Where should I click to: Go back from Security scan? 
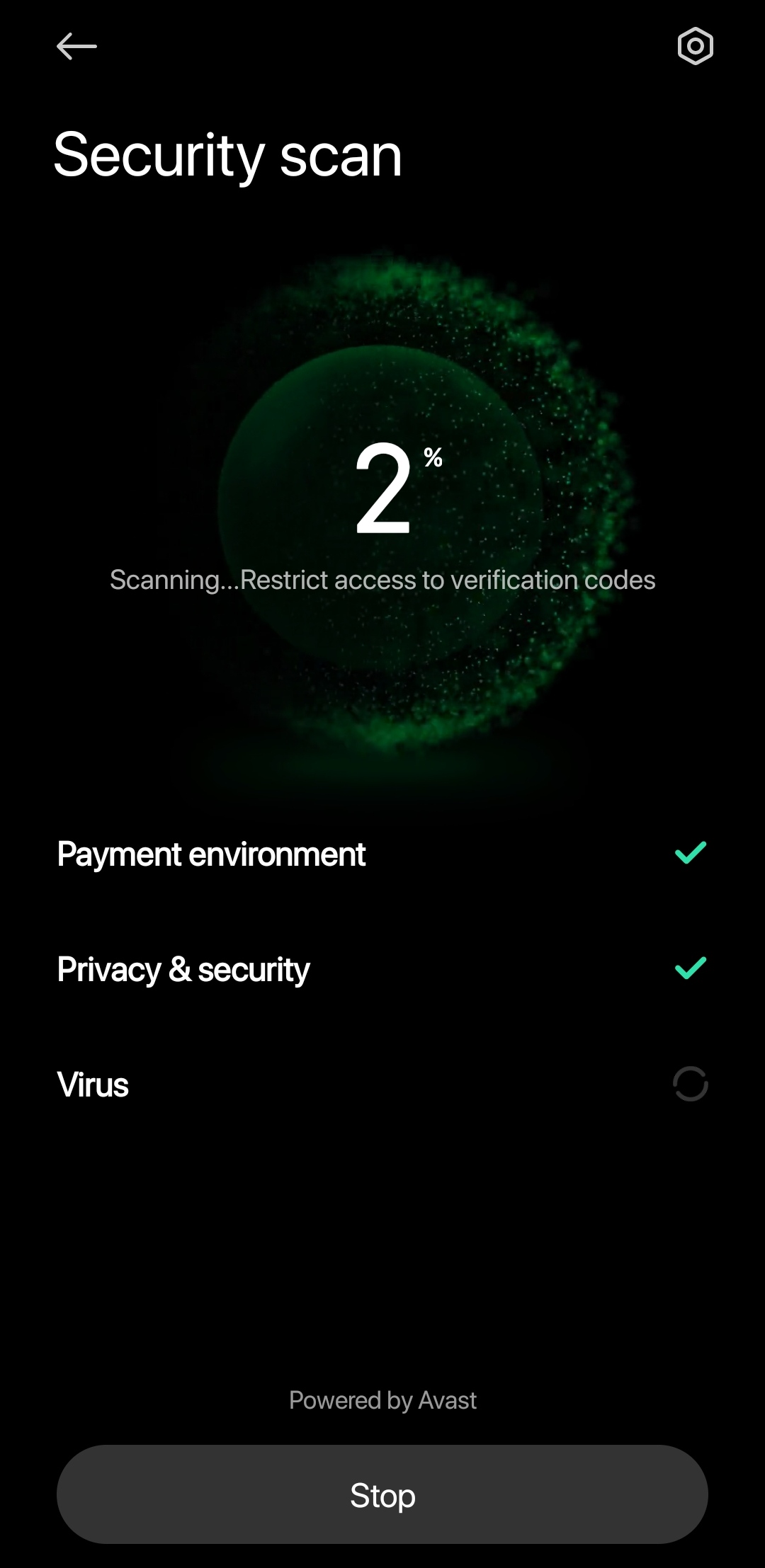pos(76,47)
